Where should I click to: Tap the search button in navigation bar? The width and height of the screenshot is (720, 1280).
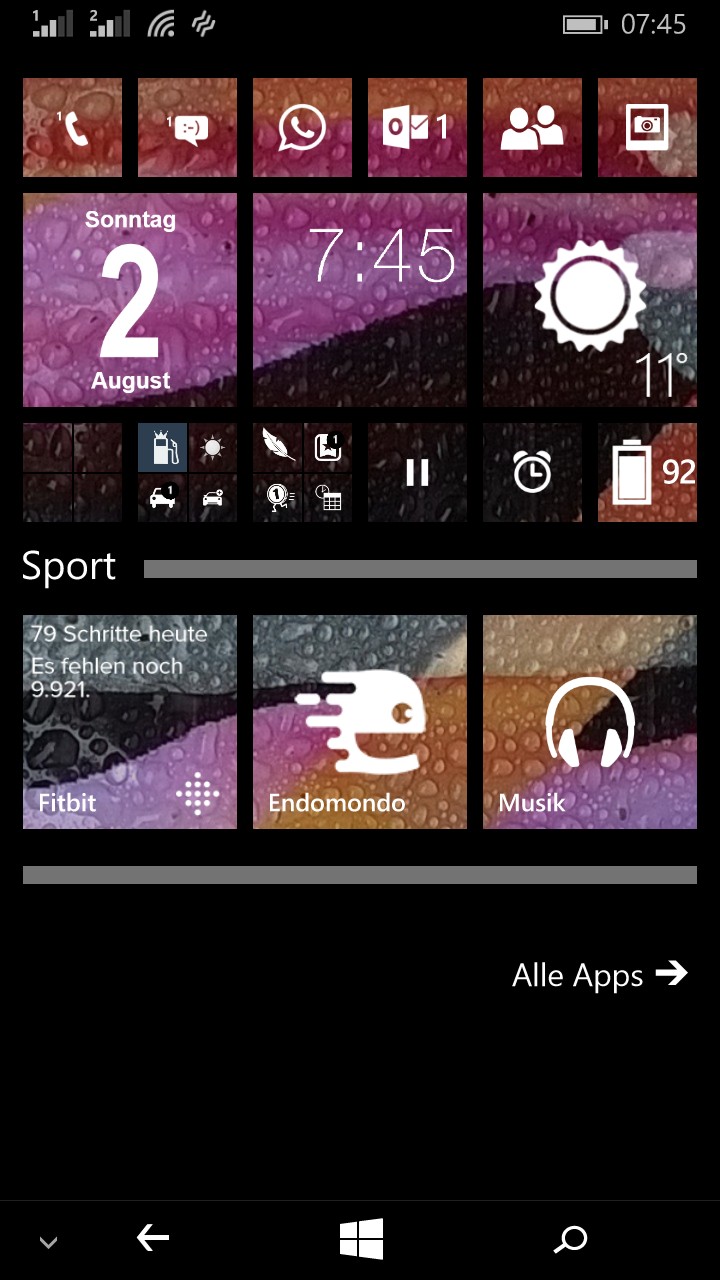[571, 1240]
